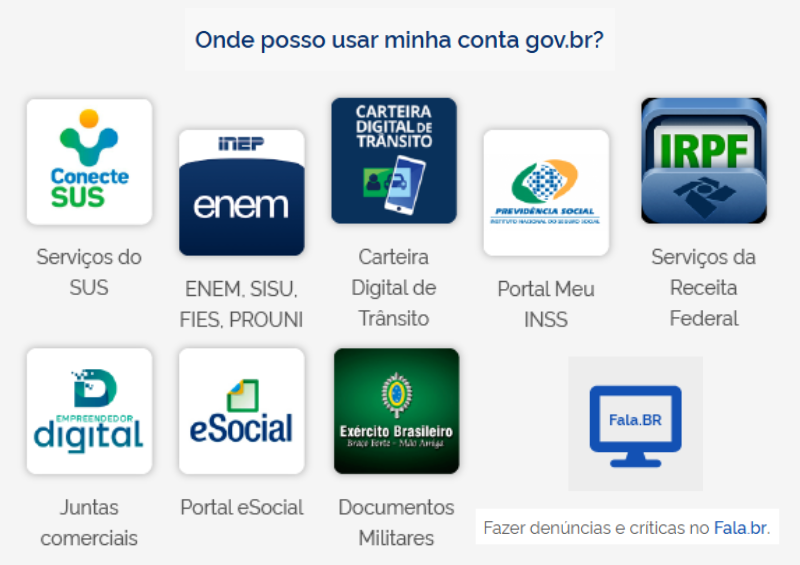Follow the Fala.br text link
Viewport: 800px width, 565px height.
click(x=741, y=528)
